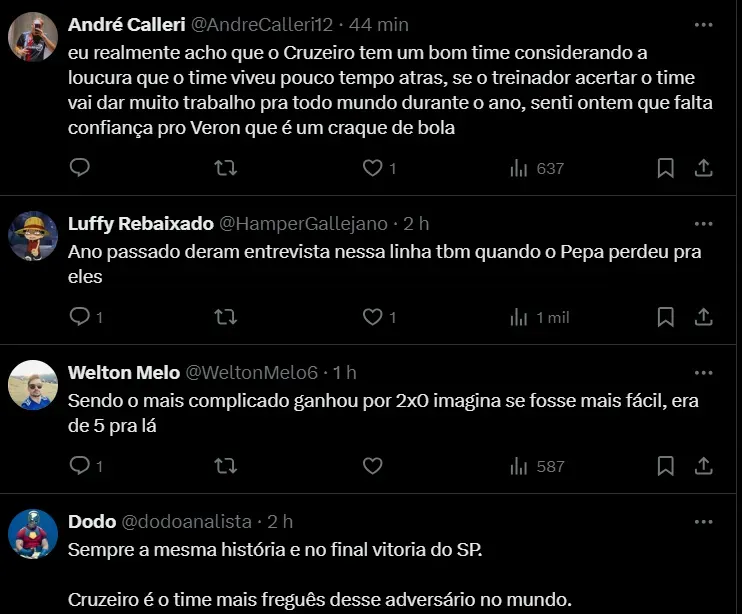
Task: Like Luffy Rebaixado's tweet
Action: pyautogui.click(x=372, y=317)
